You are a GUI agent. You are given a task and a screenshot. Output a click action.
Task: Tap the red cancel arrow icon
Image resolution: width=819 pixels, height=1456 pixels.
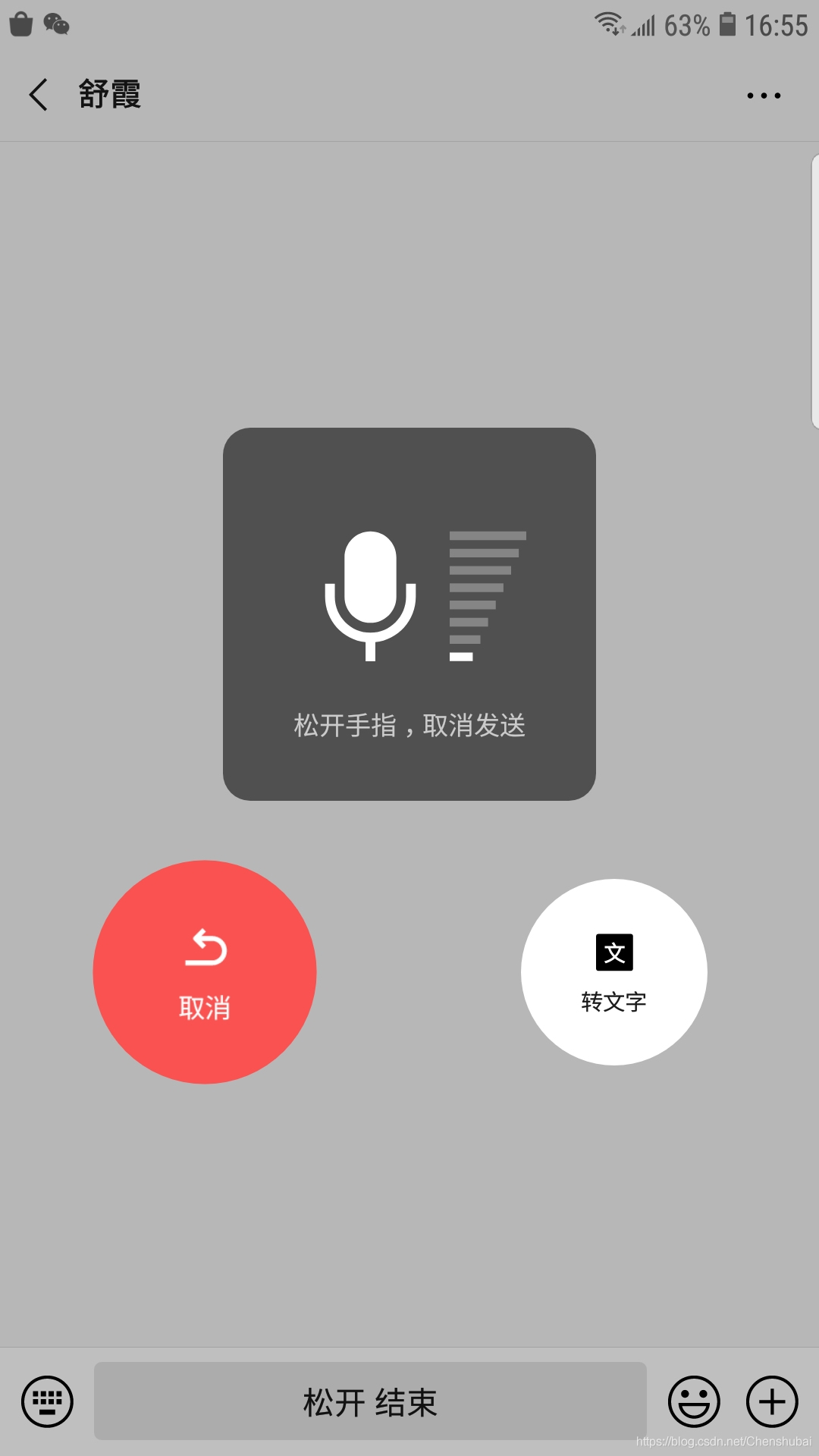pyautogui.click(x=205, y=949)
